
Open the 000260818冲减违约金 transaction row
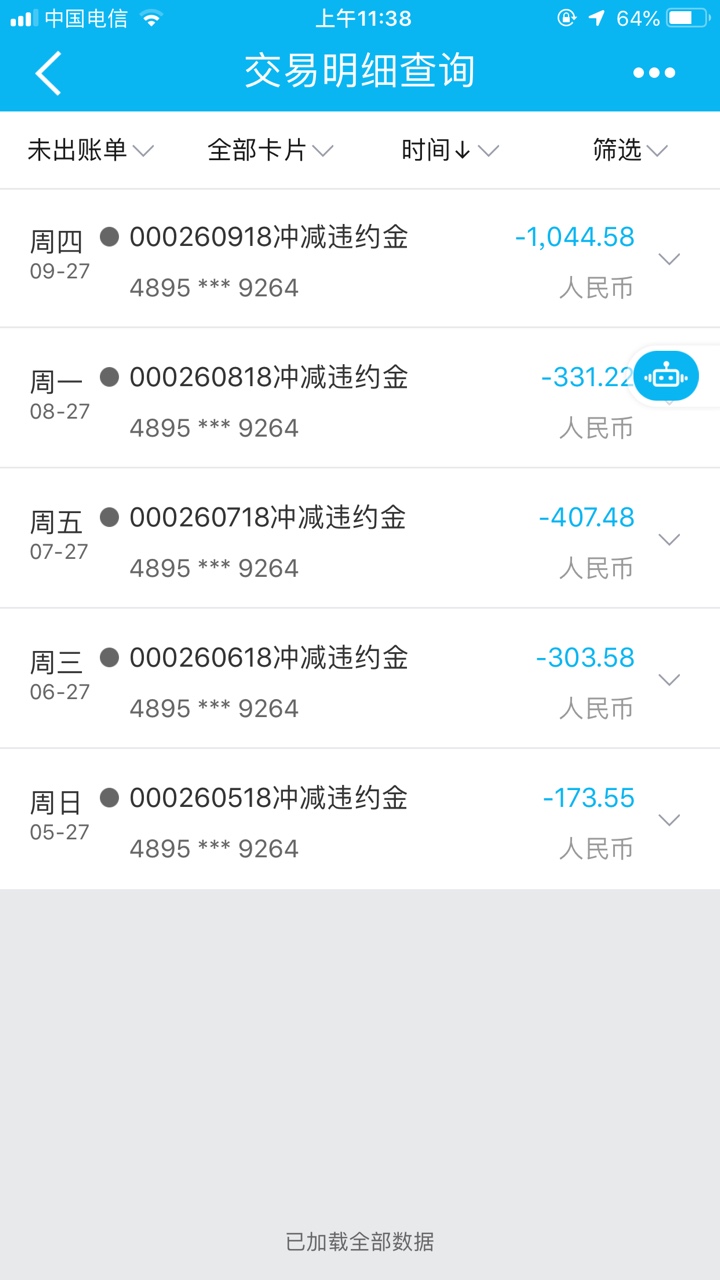(360, 398)
